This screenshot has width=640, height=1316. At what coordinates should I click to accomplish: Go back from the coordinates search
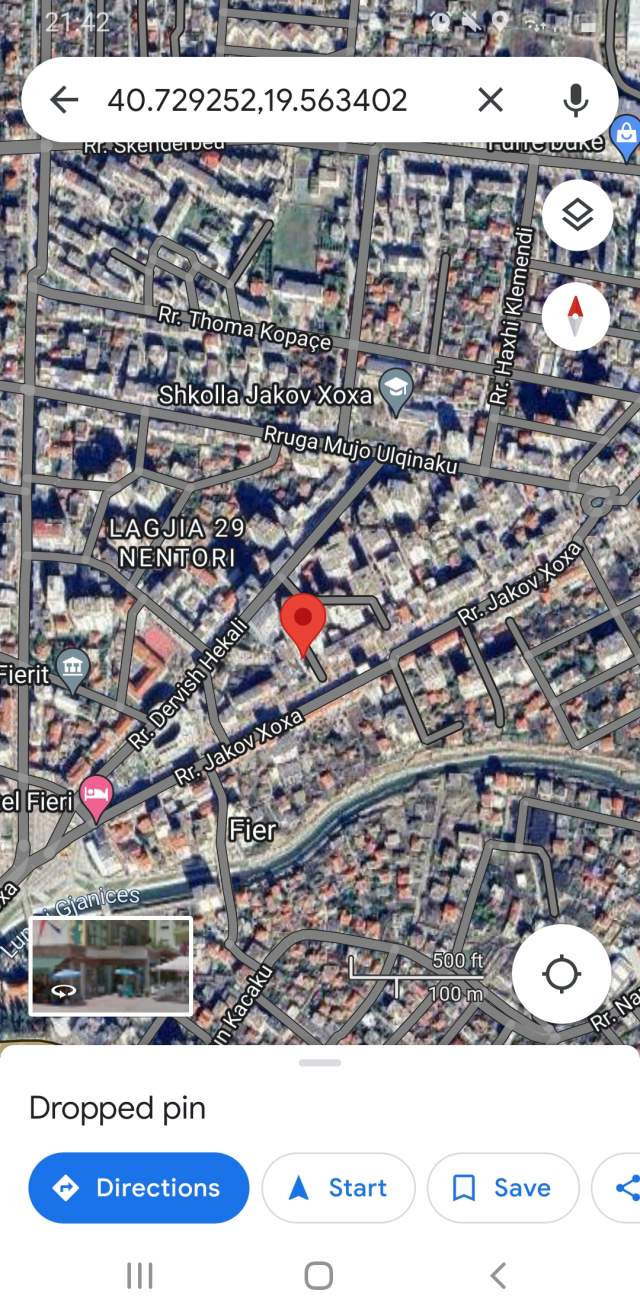[x=64, y=99]
